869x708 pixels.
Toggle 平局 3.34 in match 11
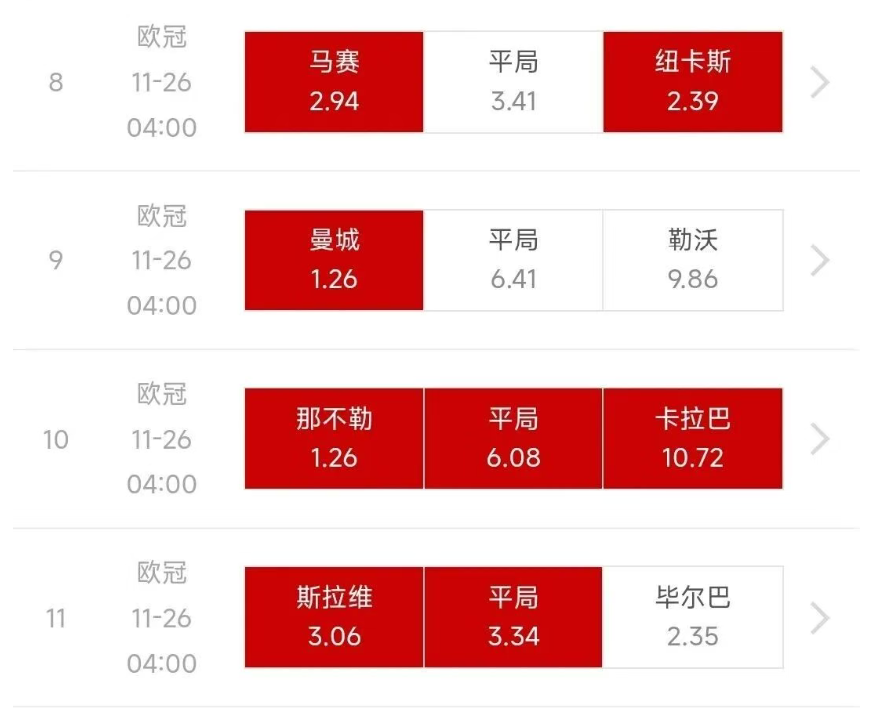click(x=513, y=617)
